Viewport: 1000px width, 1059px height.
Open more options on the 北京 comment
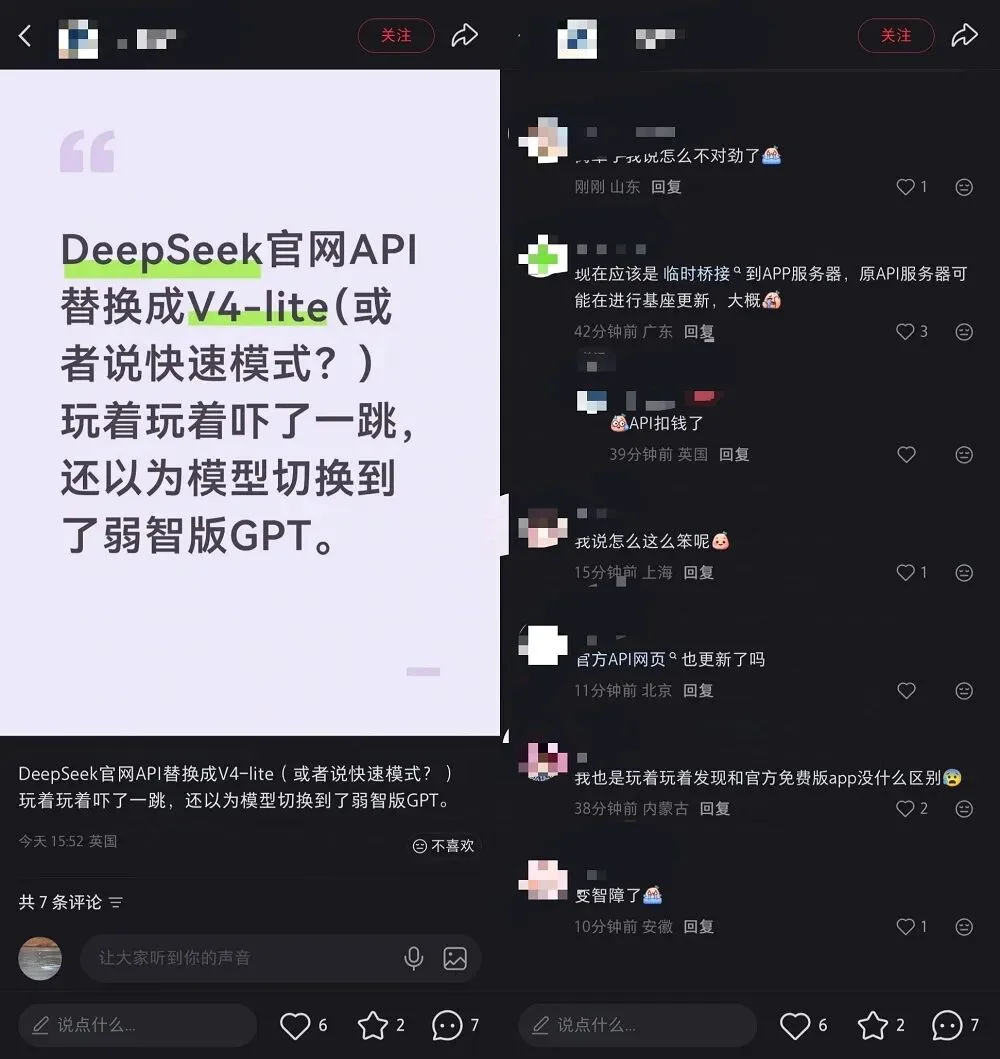[x=963, y=690]
